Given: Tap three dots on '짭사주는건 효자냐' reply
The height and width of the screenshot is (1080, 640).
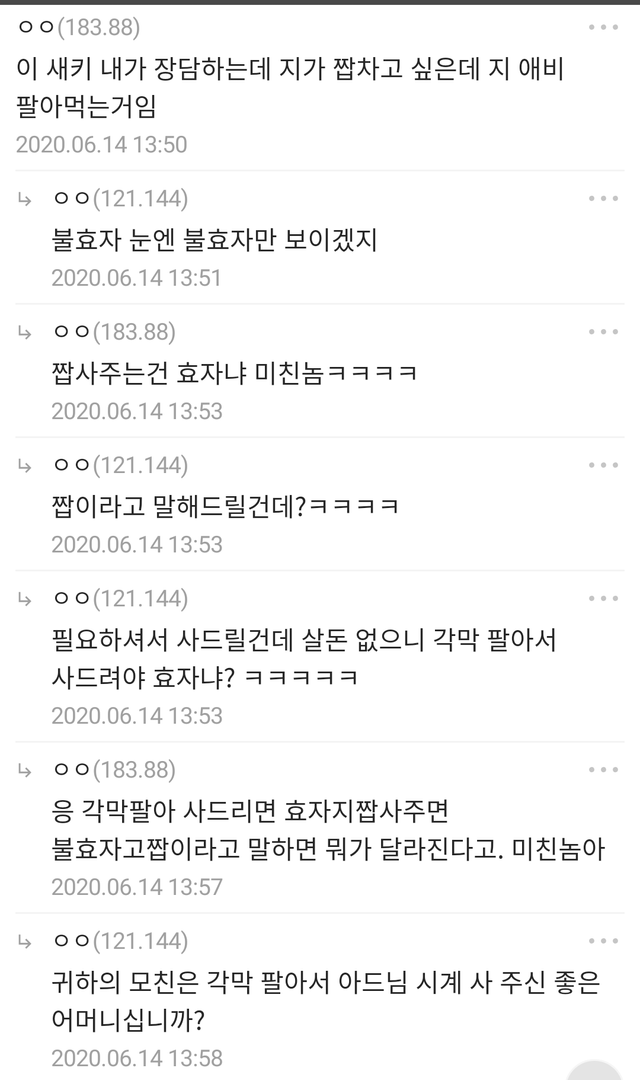Looking at the screenshot, I should (x=603, y=332).
